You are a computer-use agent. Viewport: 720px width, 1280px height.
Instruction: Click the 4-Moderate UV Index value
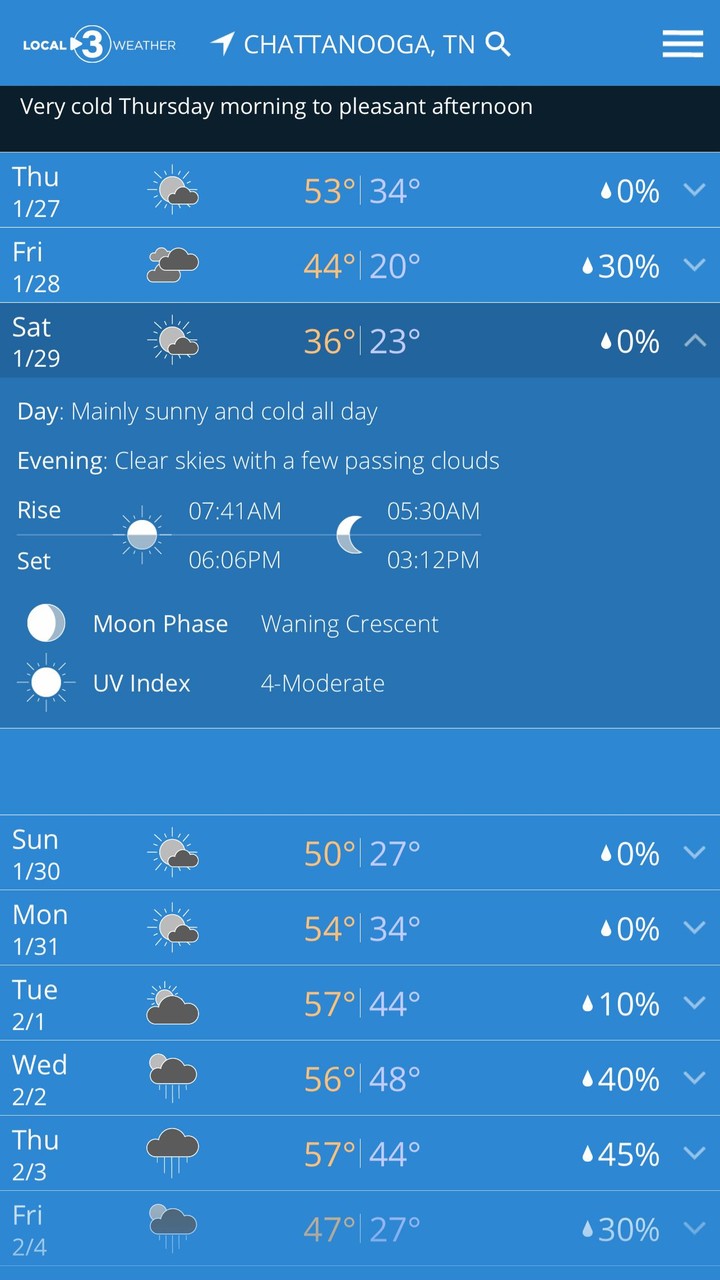(x=322, y=682)
